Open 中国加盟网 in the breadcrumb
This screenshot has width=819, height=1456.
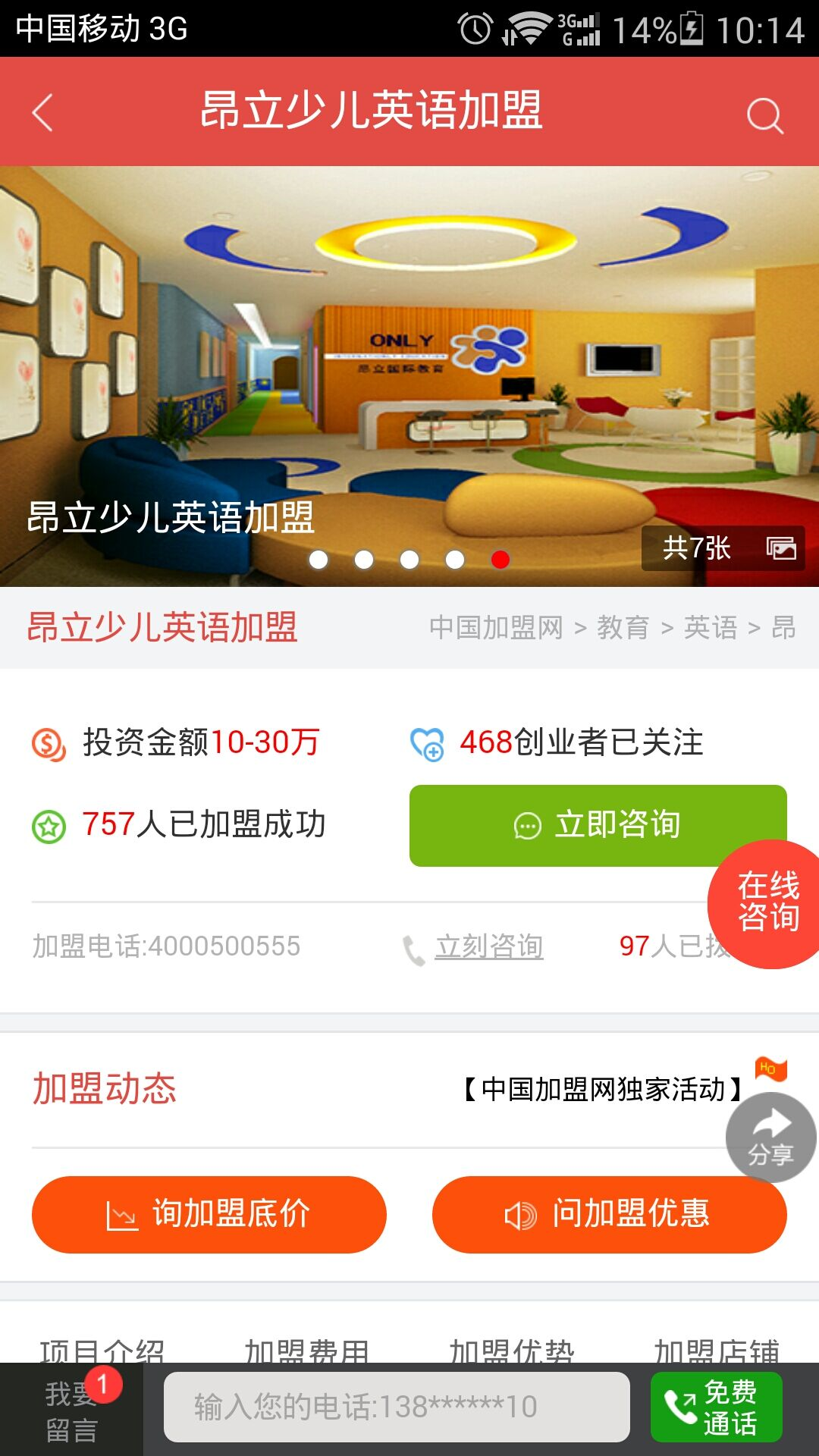(496, 628)
